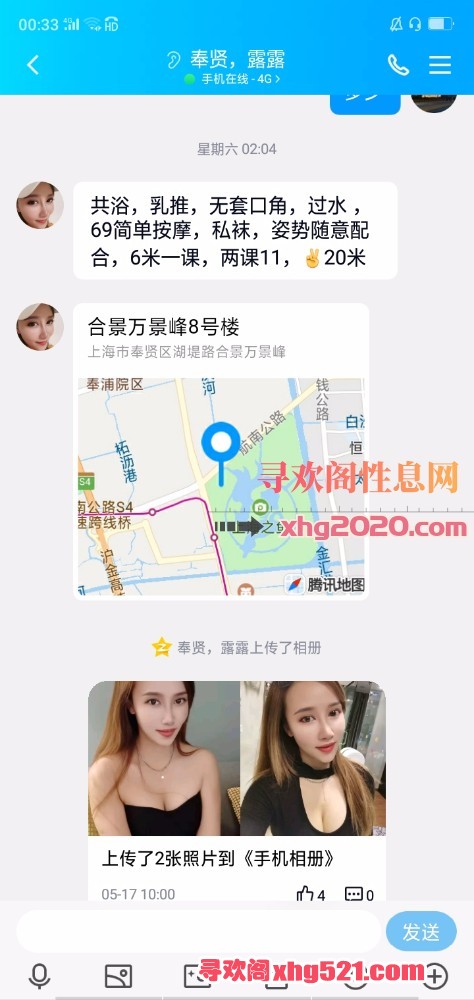The image size is (474, 1000).
Task: Send the message with 发送
Action: click(421, 932)
